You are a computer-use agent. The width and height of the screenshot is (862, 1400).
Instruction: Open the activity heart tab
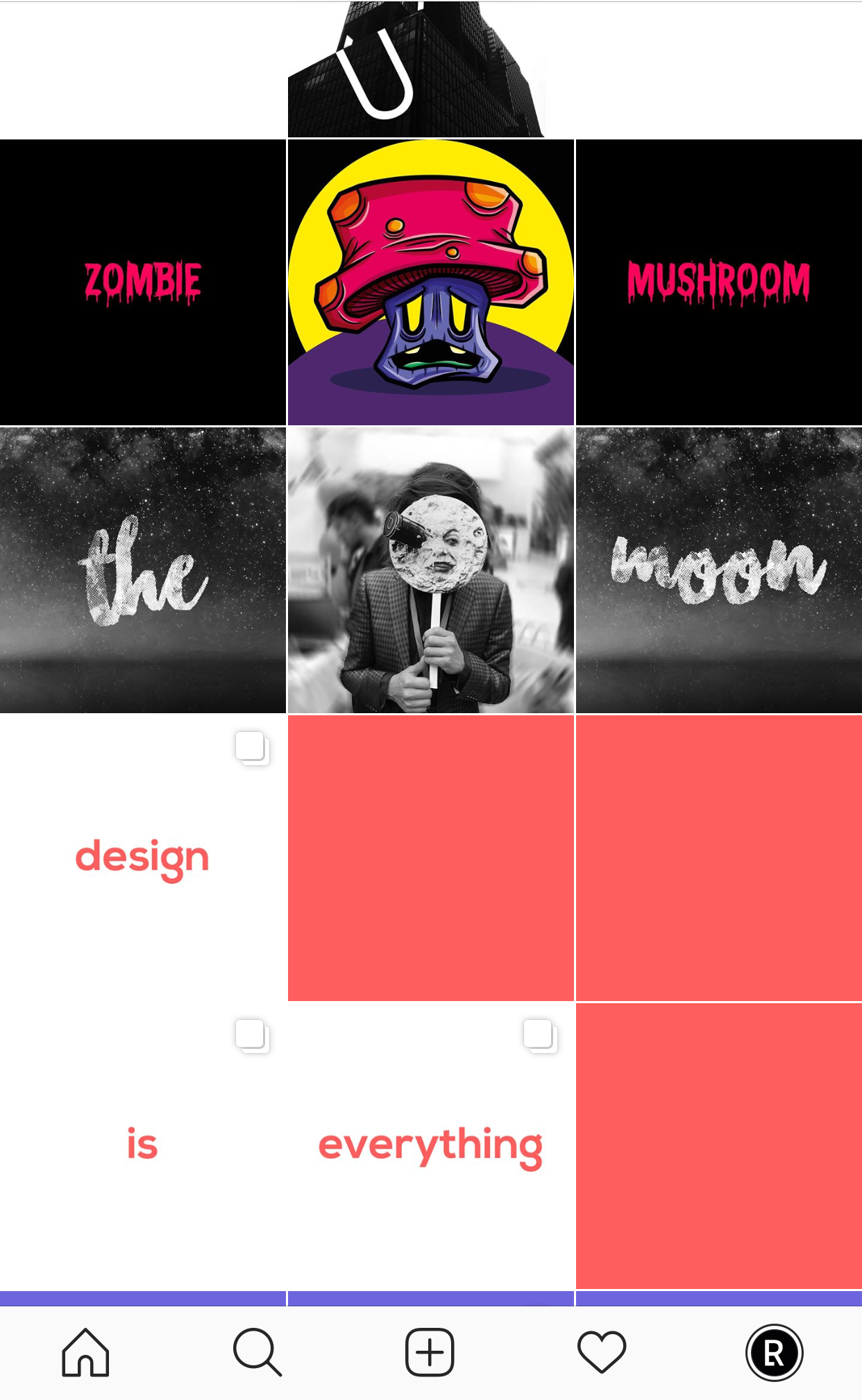pyautogui.click(x=602, y=1352)
